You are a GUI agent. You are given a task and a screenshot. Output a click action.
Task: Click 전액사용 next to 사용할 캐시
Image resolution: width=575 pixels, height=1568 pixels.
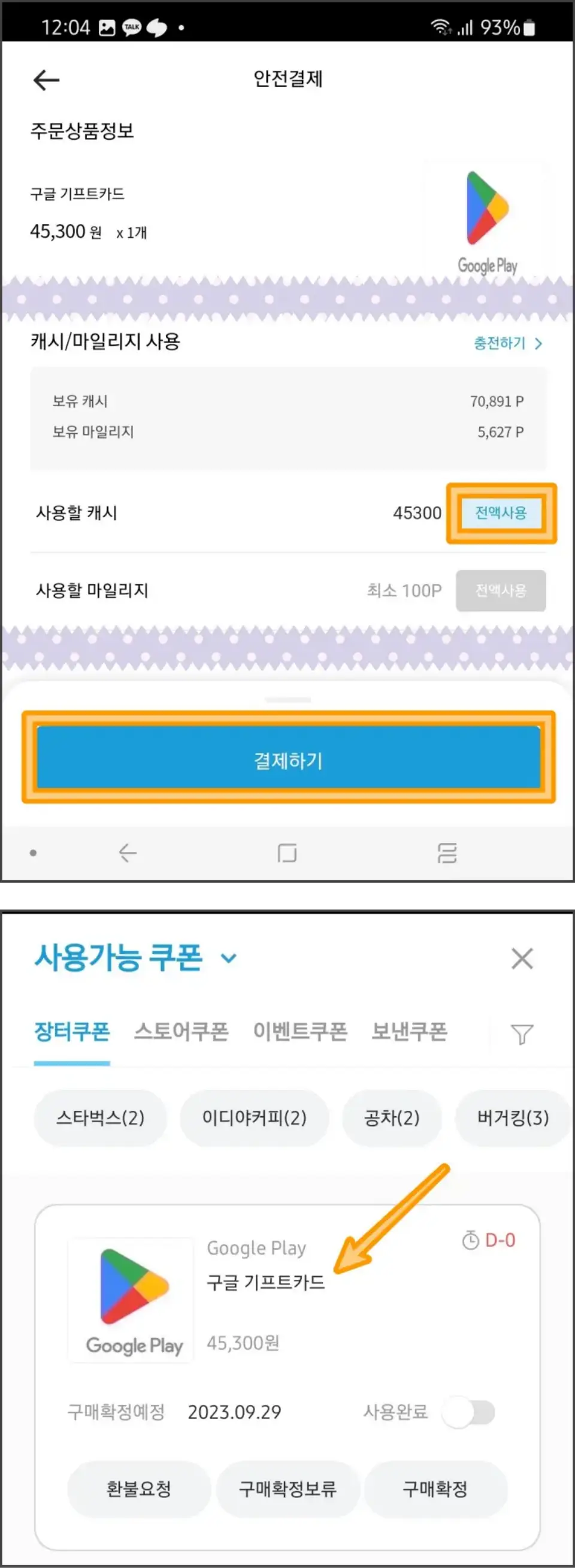pos(501,513)
